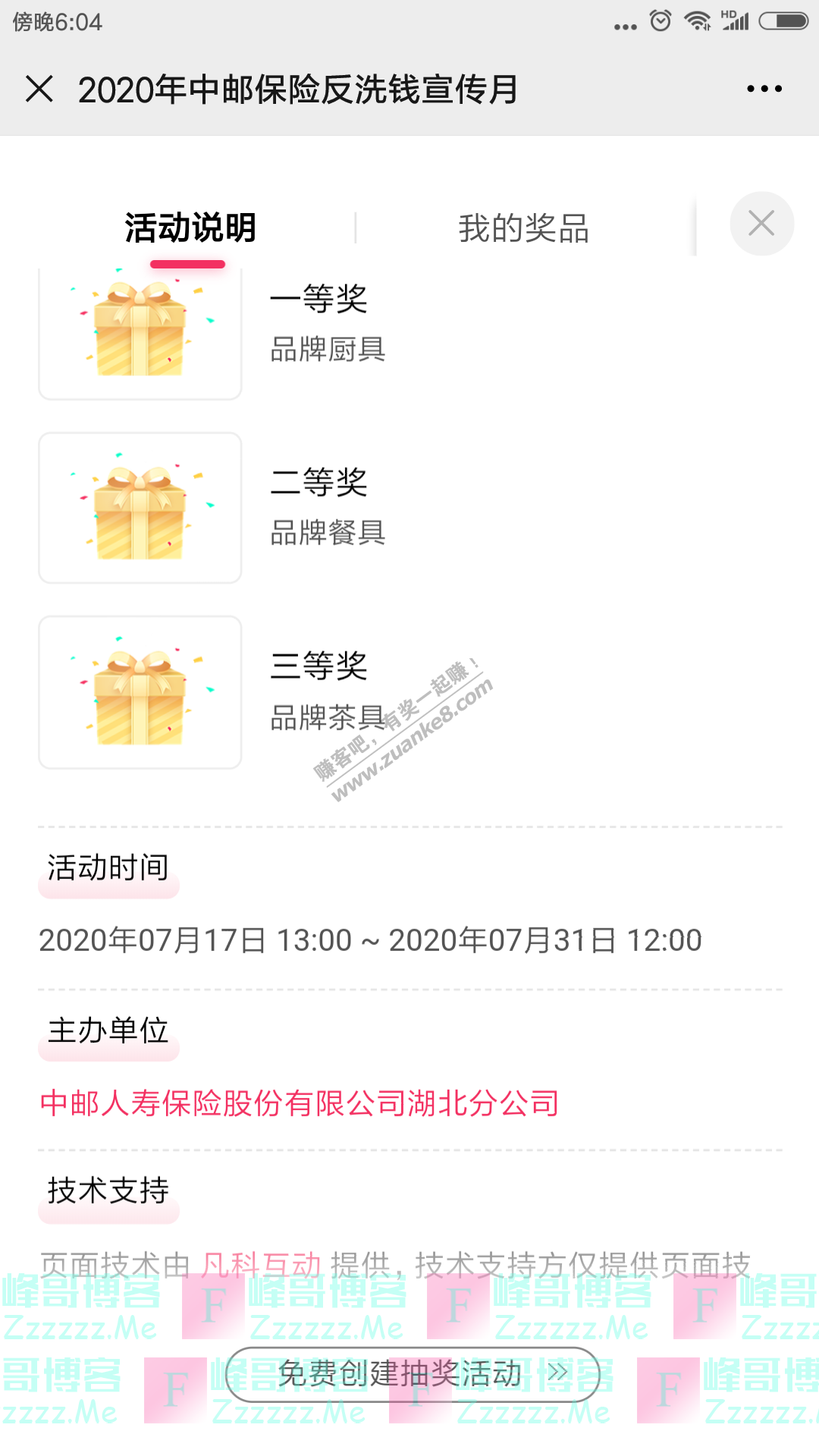Click the Wi-Fi icon in the status bar
The height and width of the screenshot is (1456, 819).
click(x=698, y=20)
